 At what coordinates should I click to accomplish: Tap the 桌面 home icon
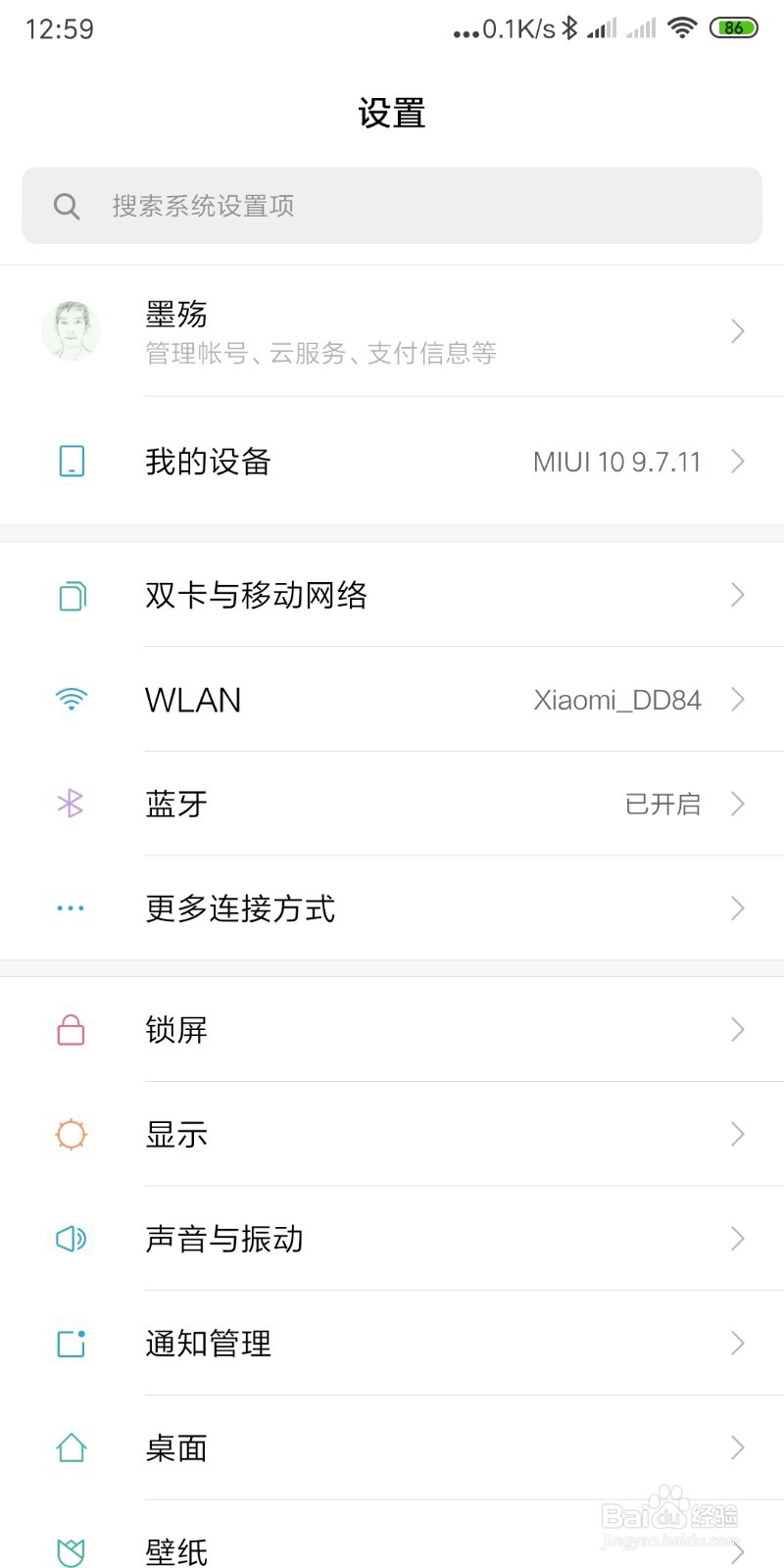tap(70, 1447)
